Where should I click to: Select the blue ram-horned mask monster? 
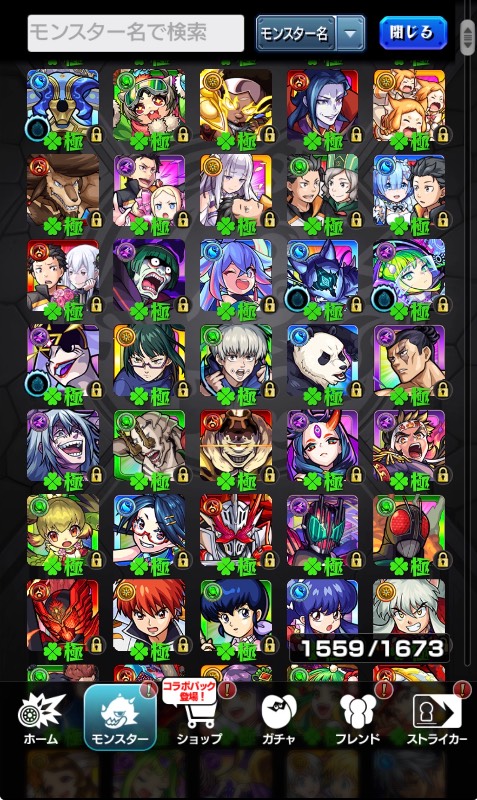coord(63,106)
